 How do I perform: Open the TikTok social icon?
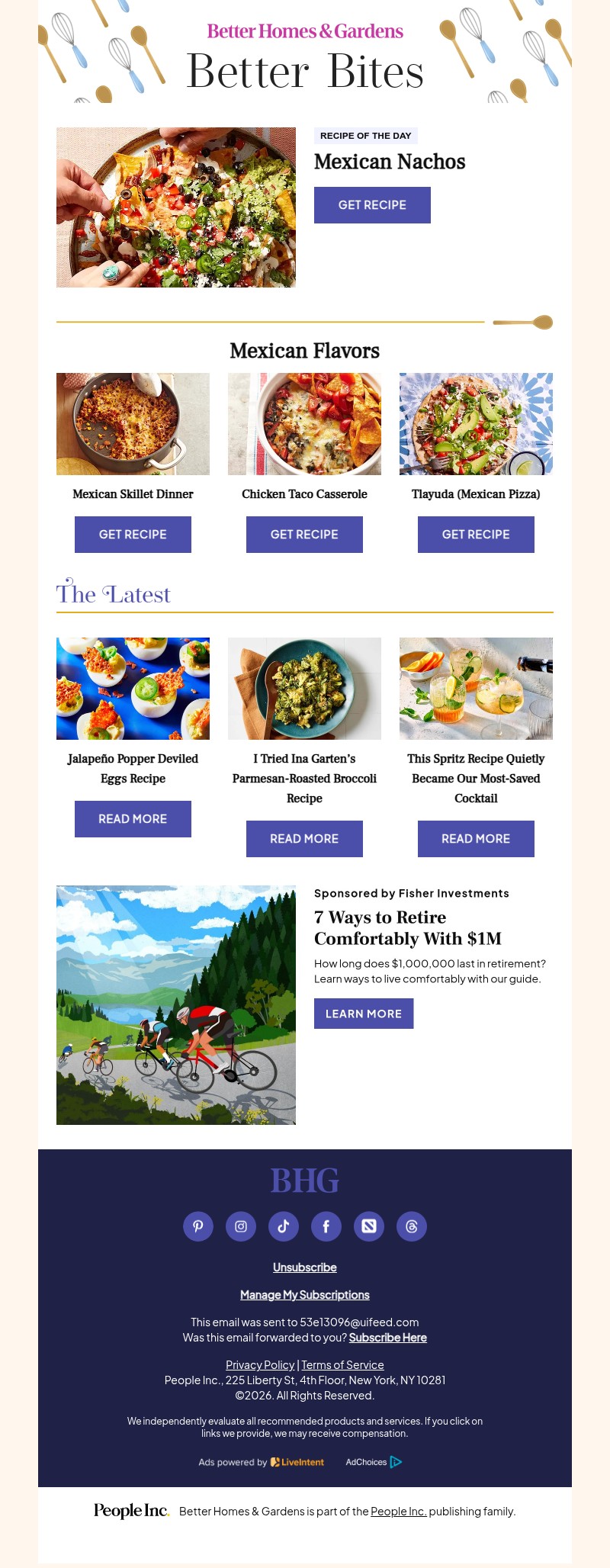(284, 1226)
